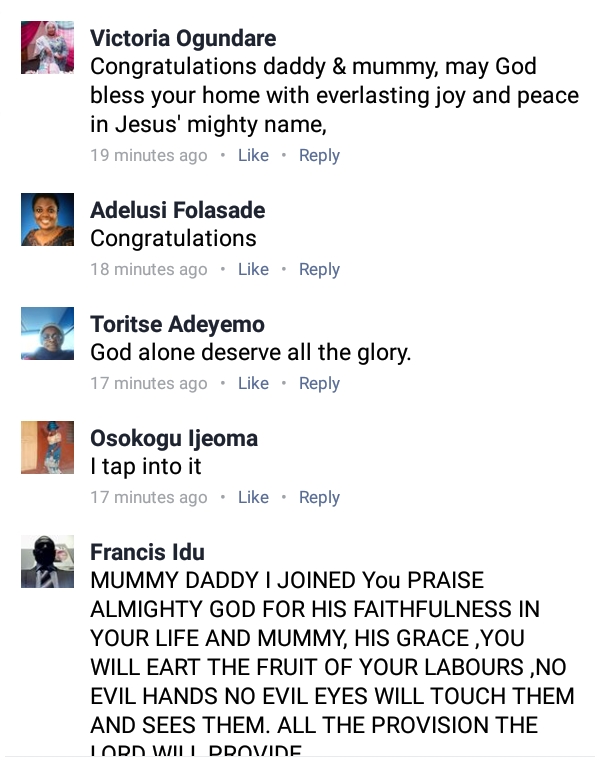
Task: Tap Osokogu Ijeoma's profile picture
Action: click(x=47, y=447)
